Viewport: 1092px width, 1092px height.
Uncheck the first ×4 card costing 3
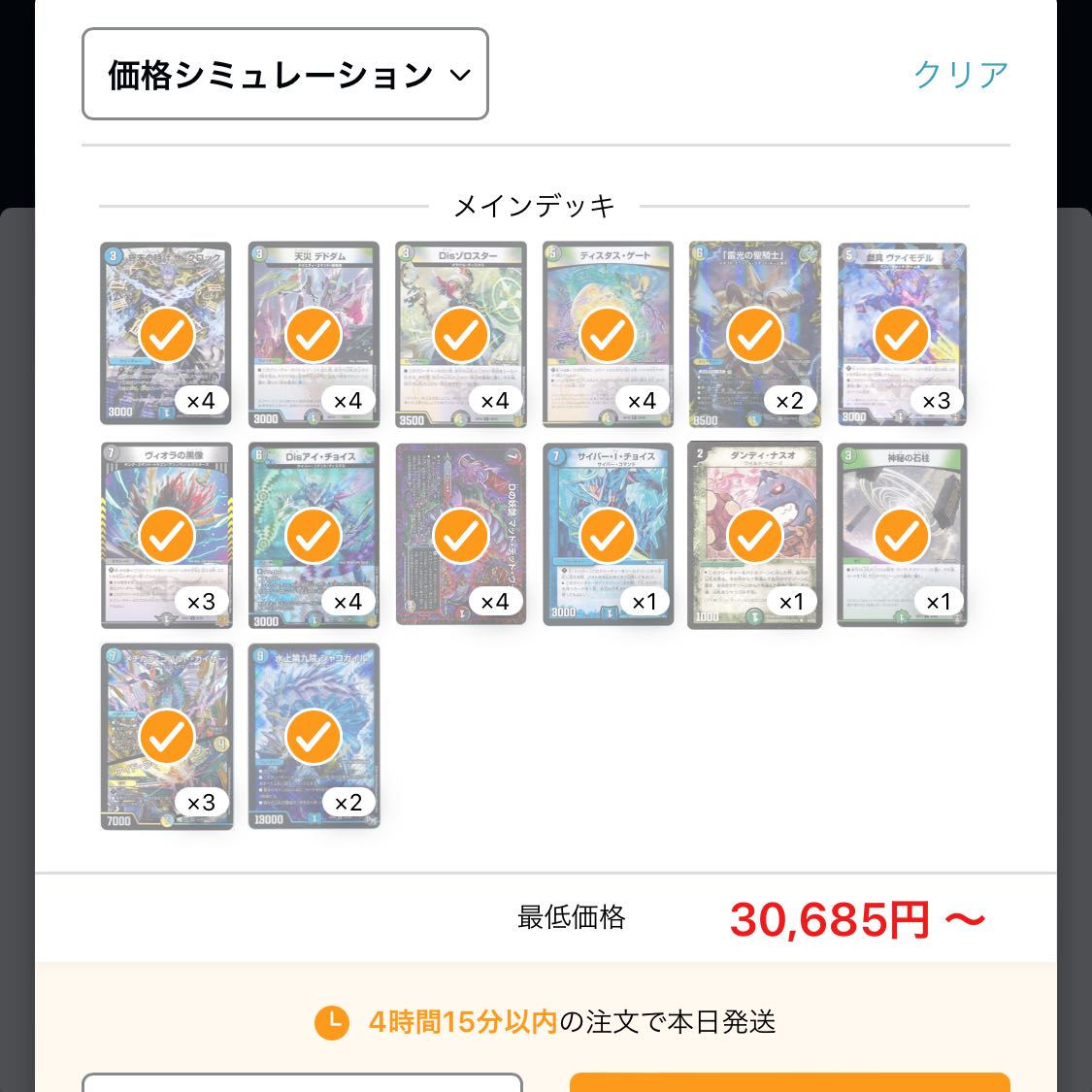(167, 335)
